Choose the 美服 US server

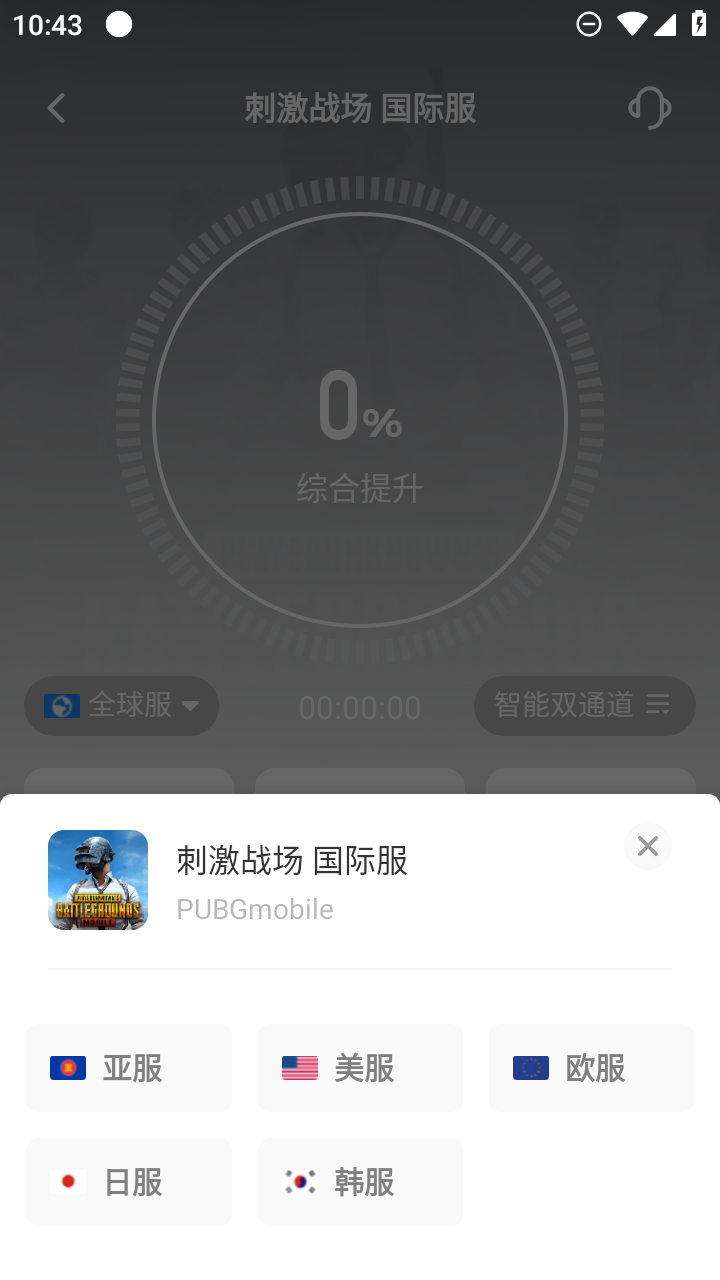360,1068
